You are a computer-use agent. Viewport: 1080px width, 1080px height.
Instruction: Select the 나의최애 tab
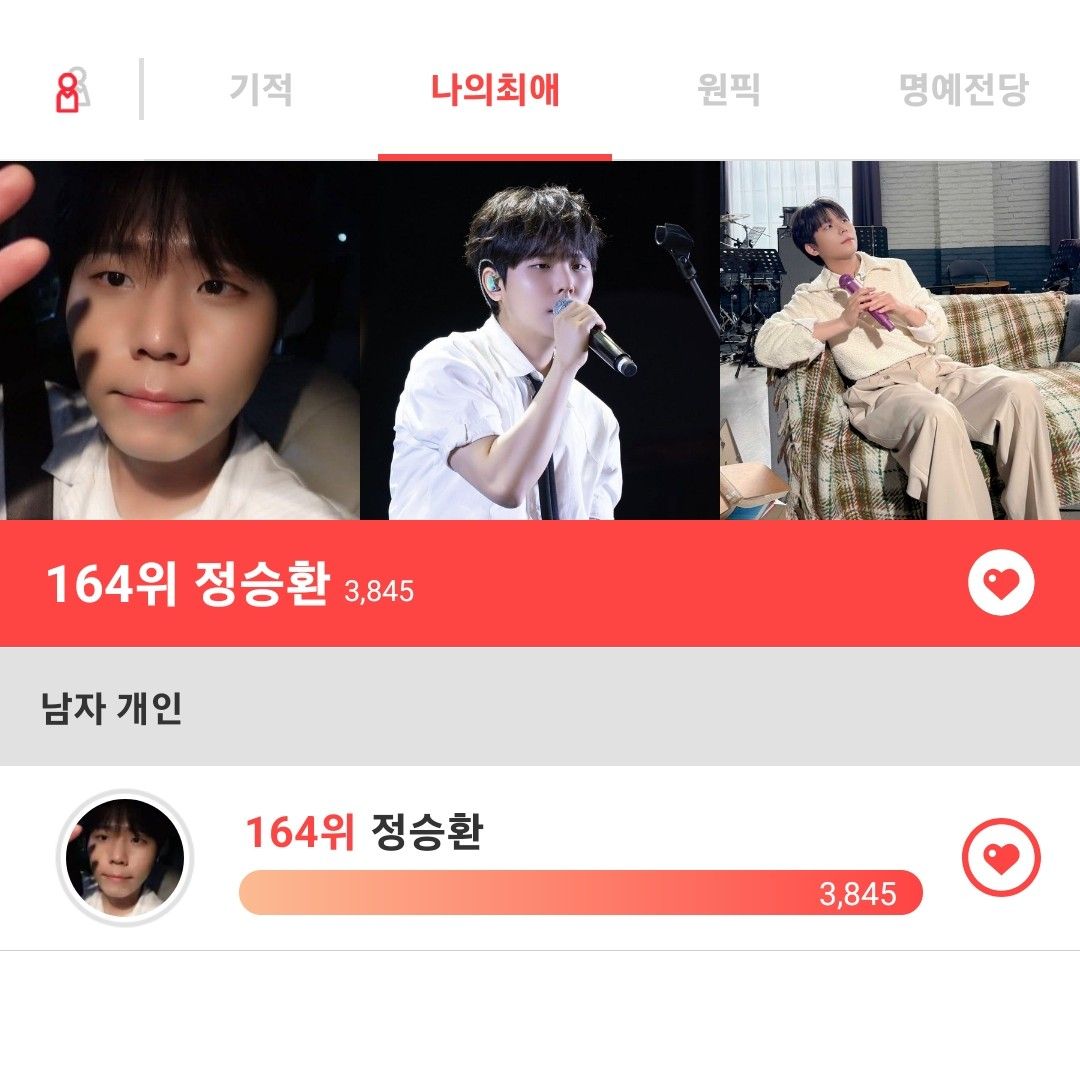pyautogui.click(x=495, y=90)
